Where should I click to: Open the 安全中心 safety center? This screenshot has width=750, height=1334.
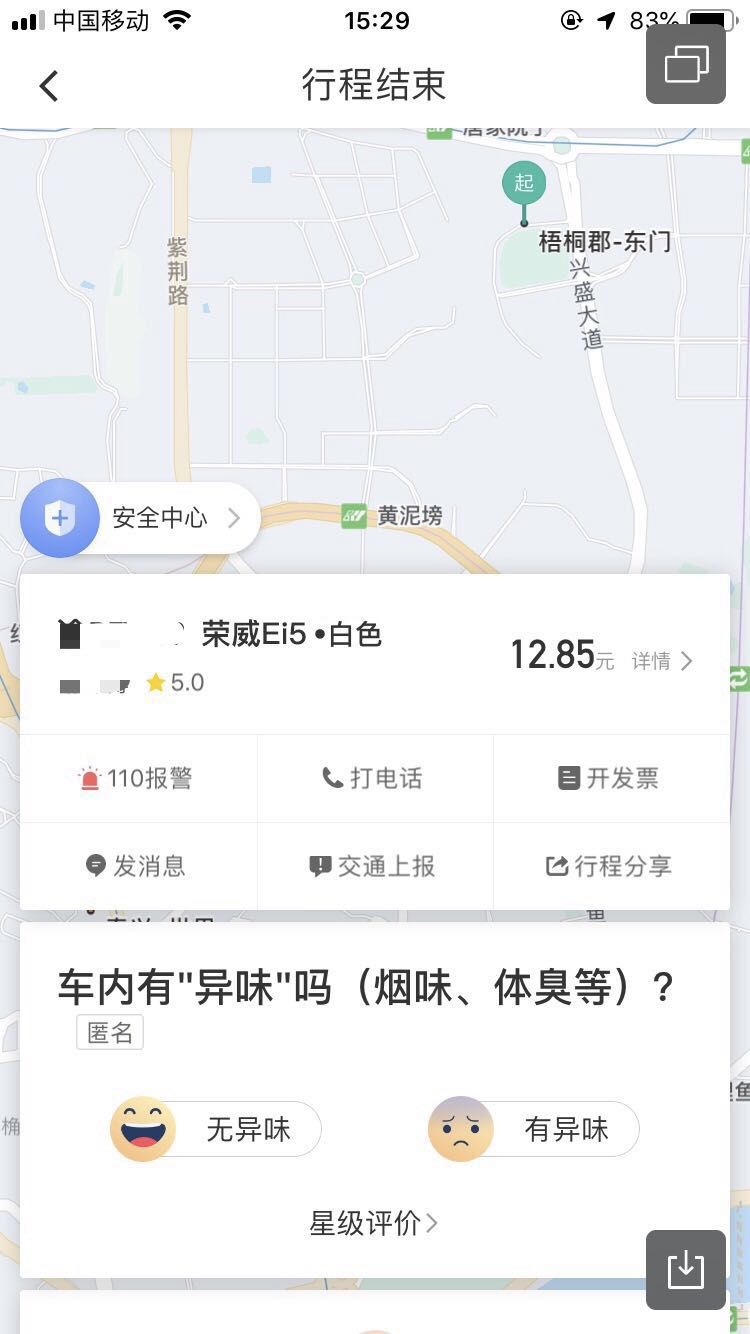pyautogui.click(x=141, y=518)
